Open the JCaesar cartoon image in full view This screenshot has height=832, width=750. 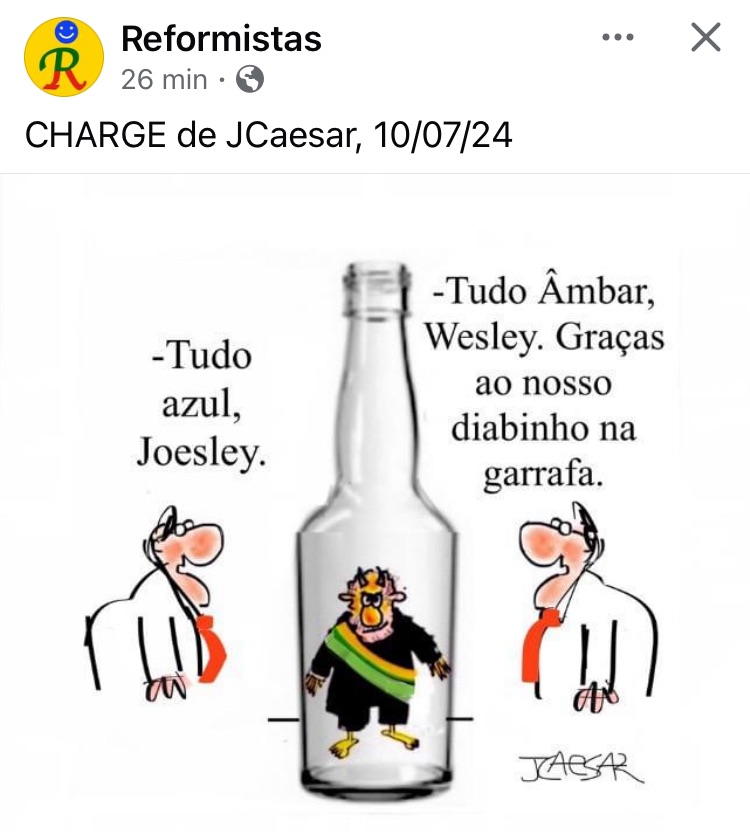(375, 500)
